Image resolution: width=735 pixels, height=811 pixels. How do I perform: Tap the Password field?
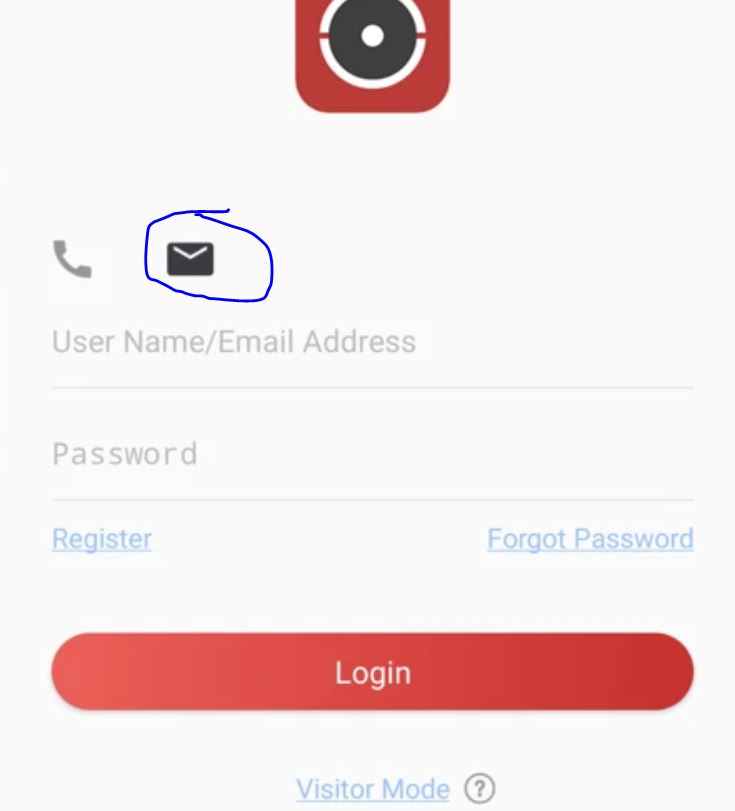pyautogui.click(x=372, y=454)
